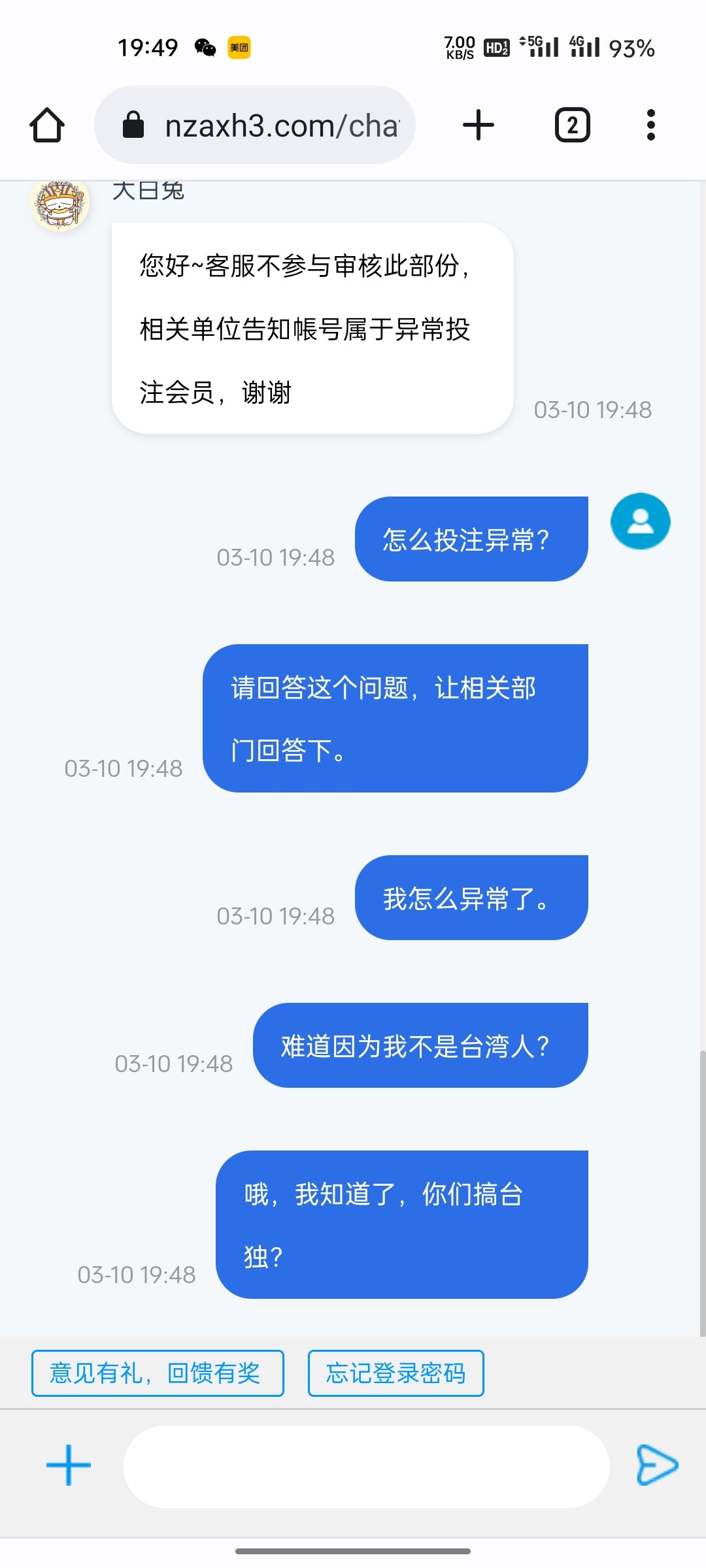This screenshot has width=706, height=1568.
Task: Open the browser overflow menu
Action: (x=650, y=125)
